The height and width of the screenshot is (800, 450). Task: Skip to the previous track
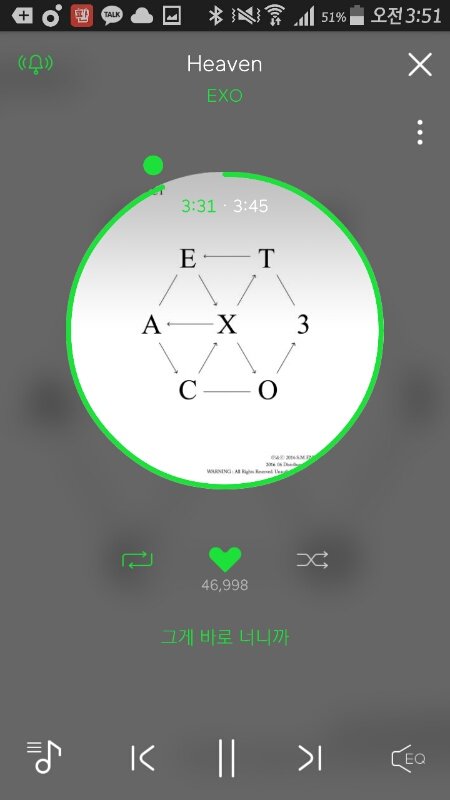(142, 758)
